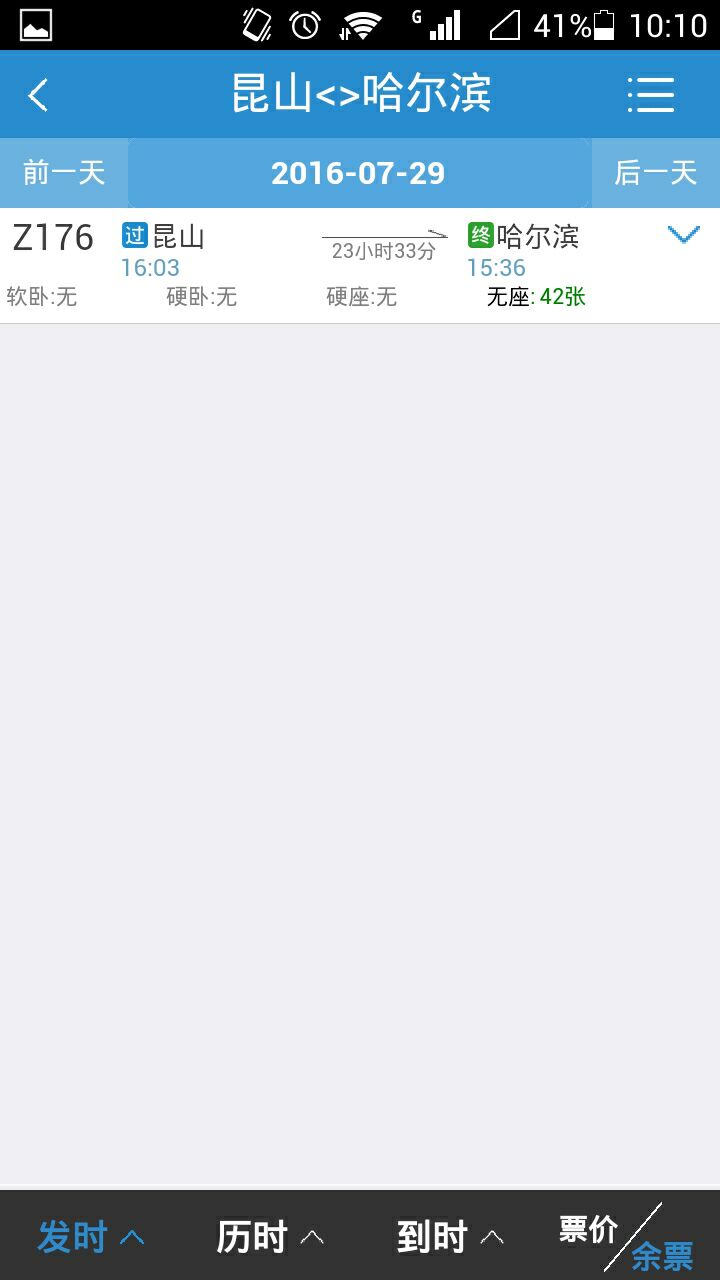Open the list menu at top right
The height and width of the screenshot is (1280, 720).
[x=652, y=94]
